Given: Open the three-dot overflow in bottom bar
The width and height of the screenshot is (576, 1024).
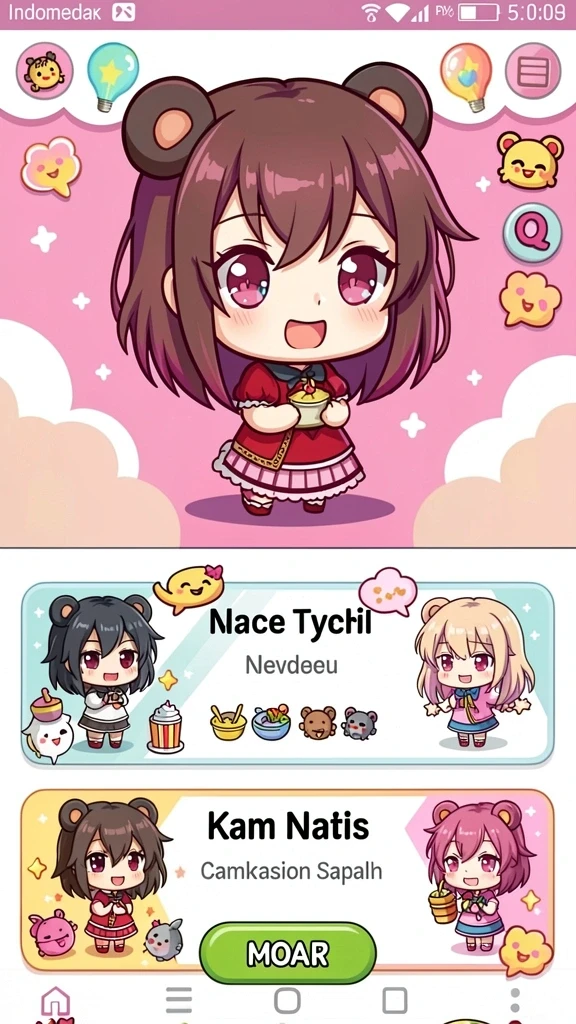Looking at the screenshot, I should click(x=515, y=1000).
